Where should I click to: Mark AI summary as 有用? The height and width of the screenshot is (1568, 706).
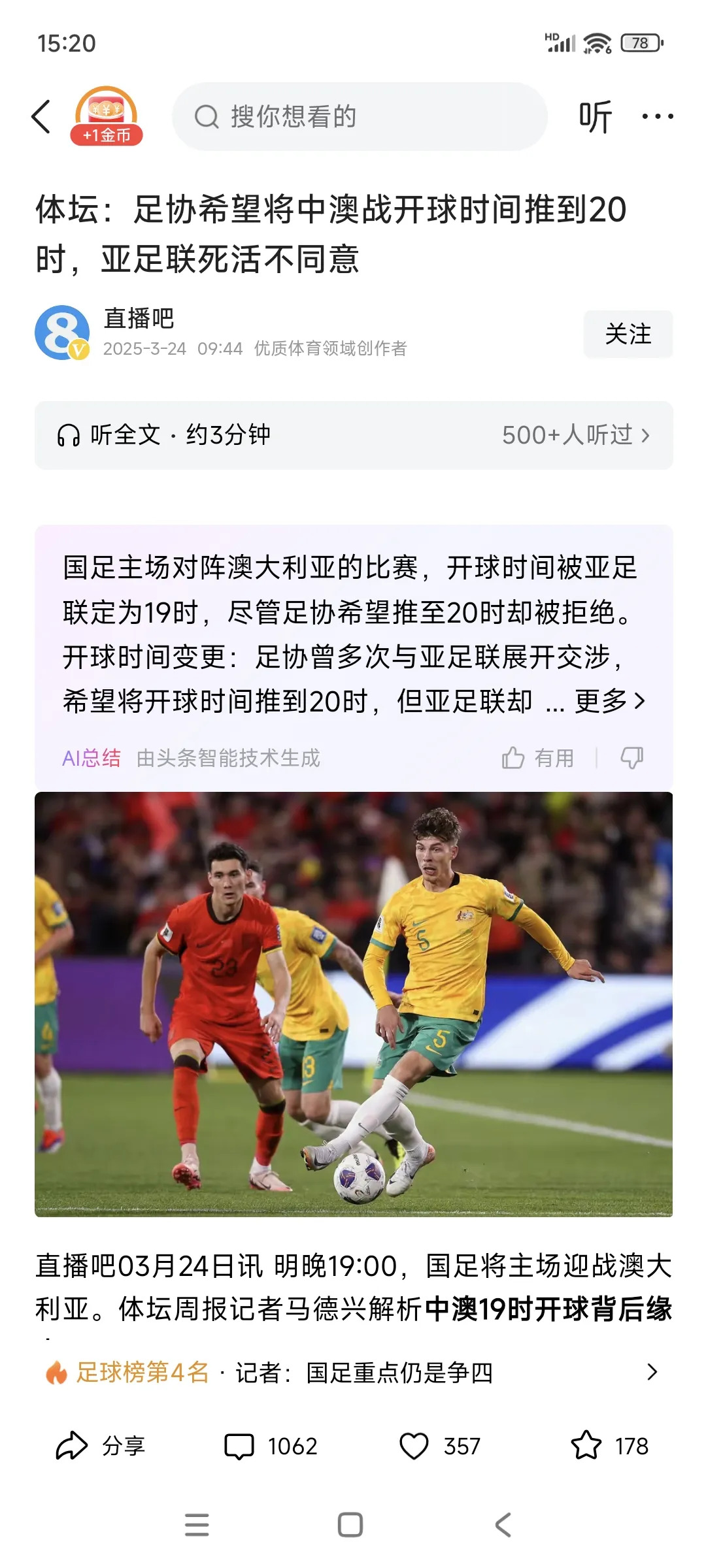[x=538, y=758]
